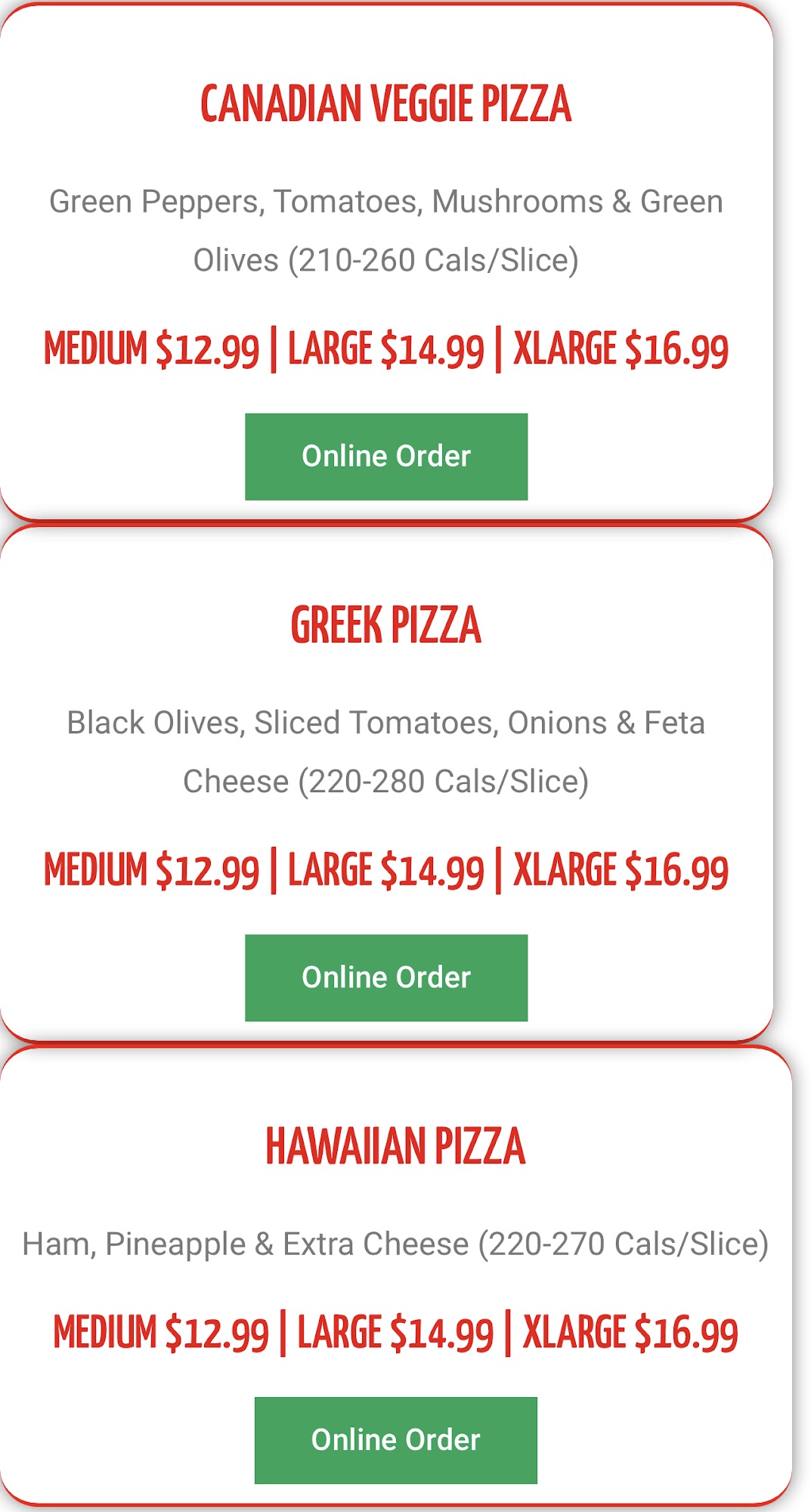Start online order for Hawaiian Pizza
Screen dimensions: 811x1512
click(x=395, y=1440)
